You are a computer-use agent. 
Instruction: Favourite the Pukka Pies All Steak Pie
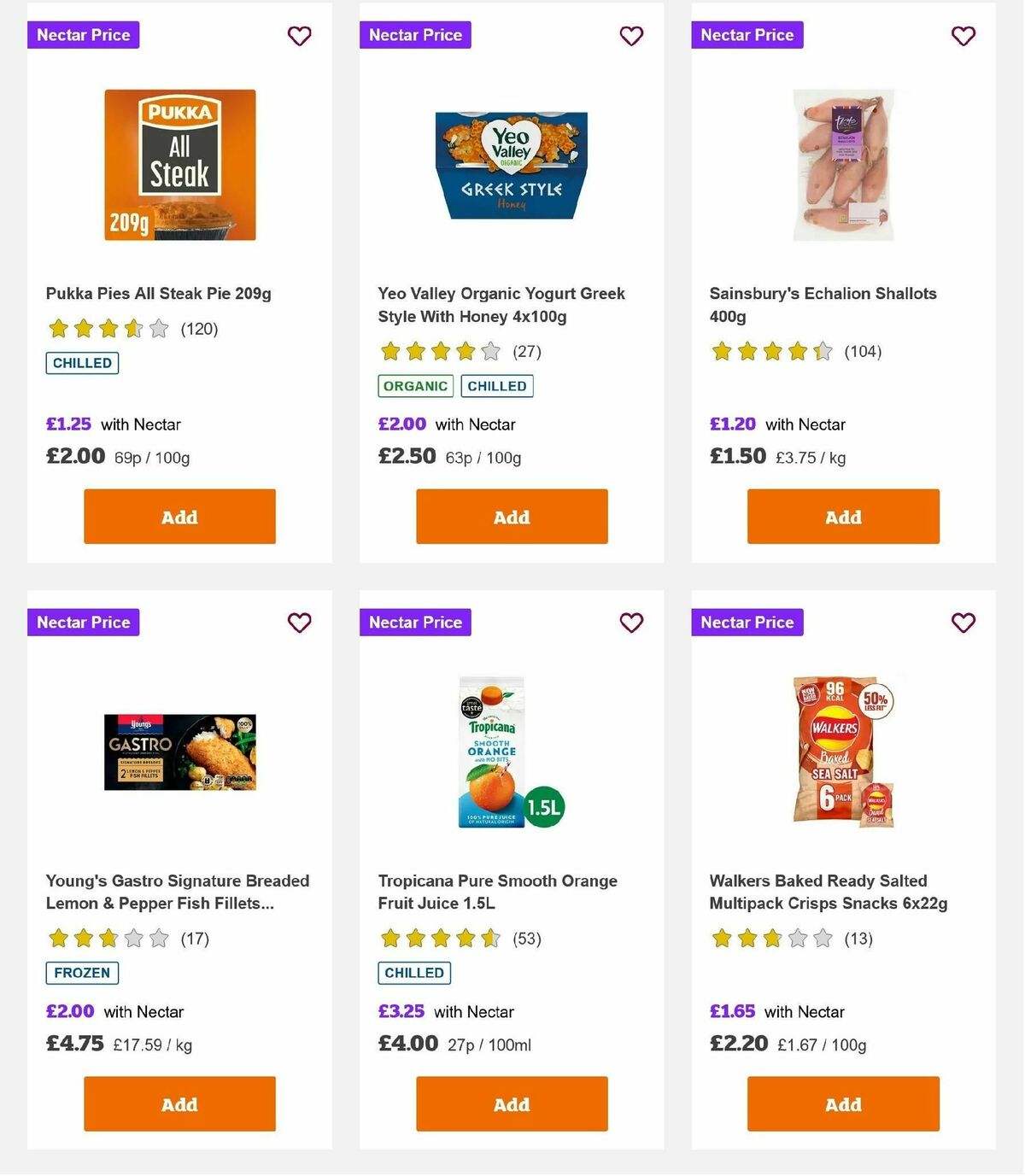299,36
